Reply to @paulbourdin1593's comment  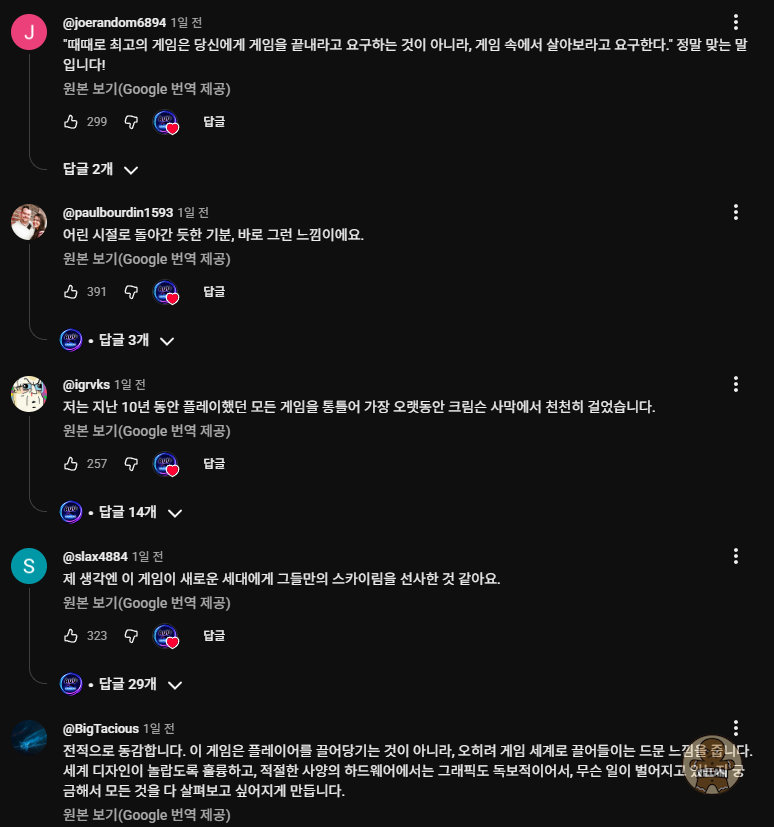[214, 292]
